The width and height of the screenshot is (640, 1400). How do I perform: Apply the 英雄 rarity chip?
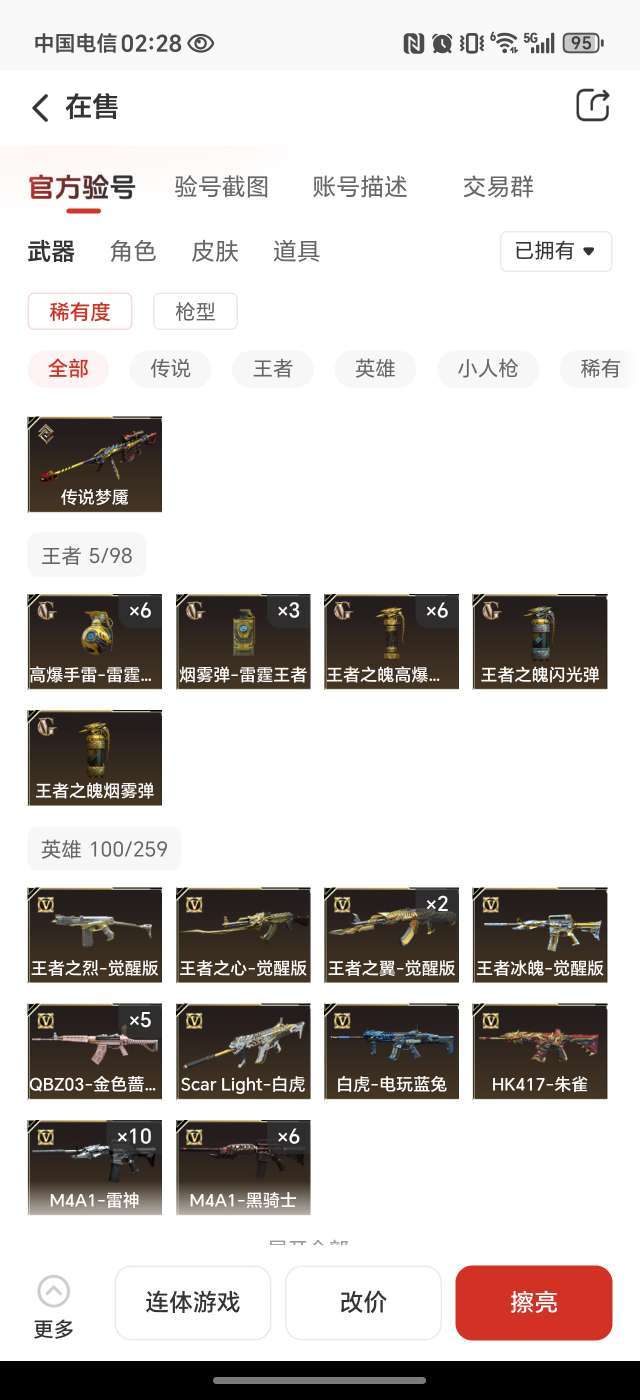375,369
